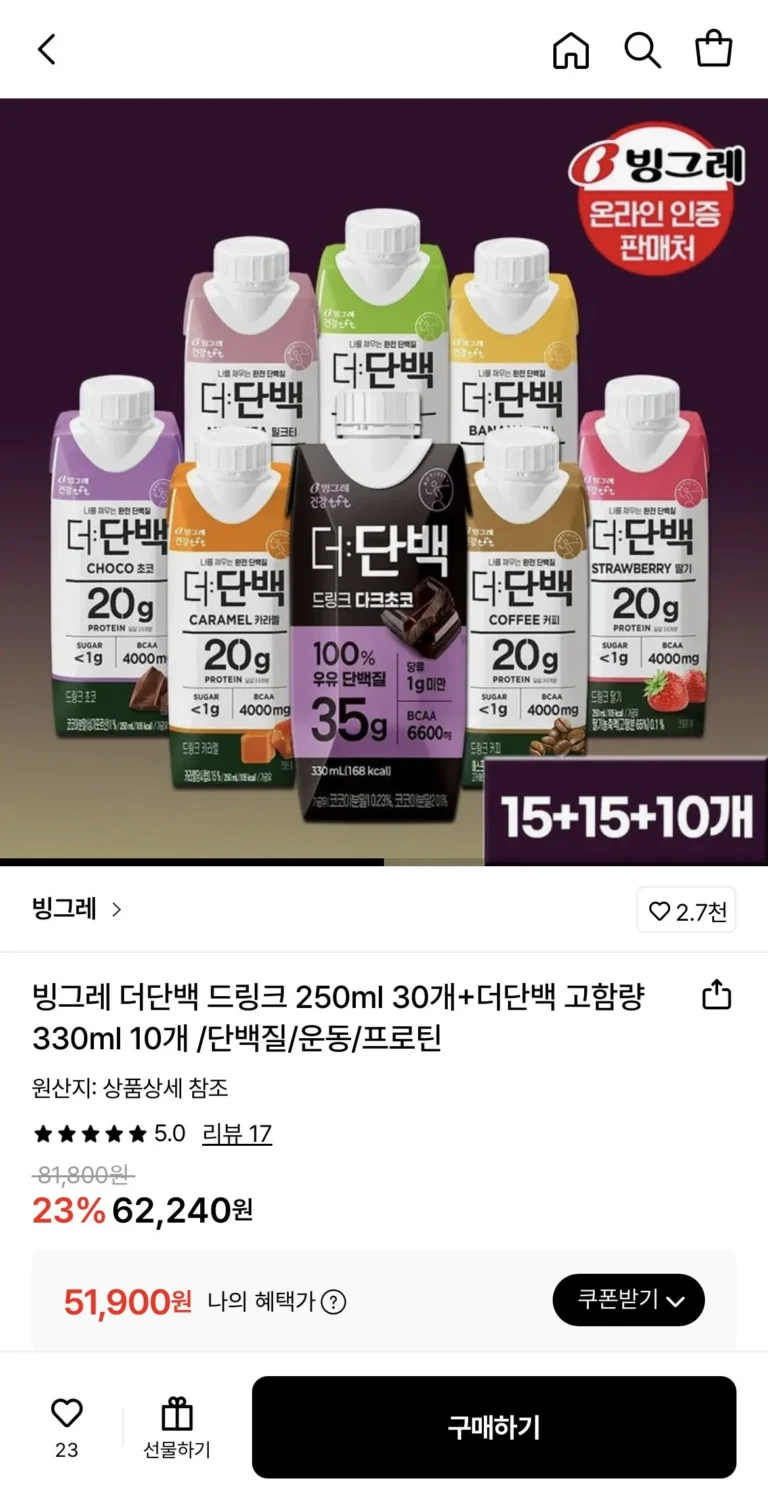
Task: Tap the 나의 혜택가 help question mark
Action: [x=334, y=1302]
